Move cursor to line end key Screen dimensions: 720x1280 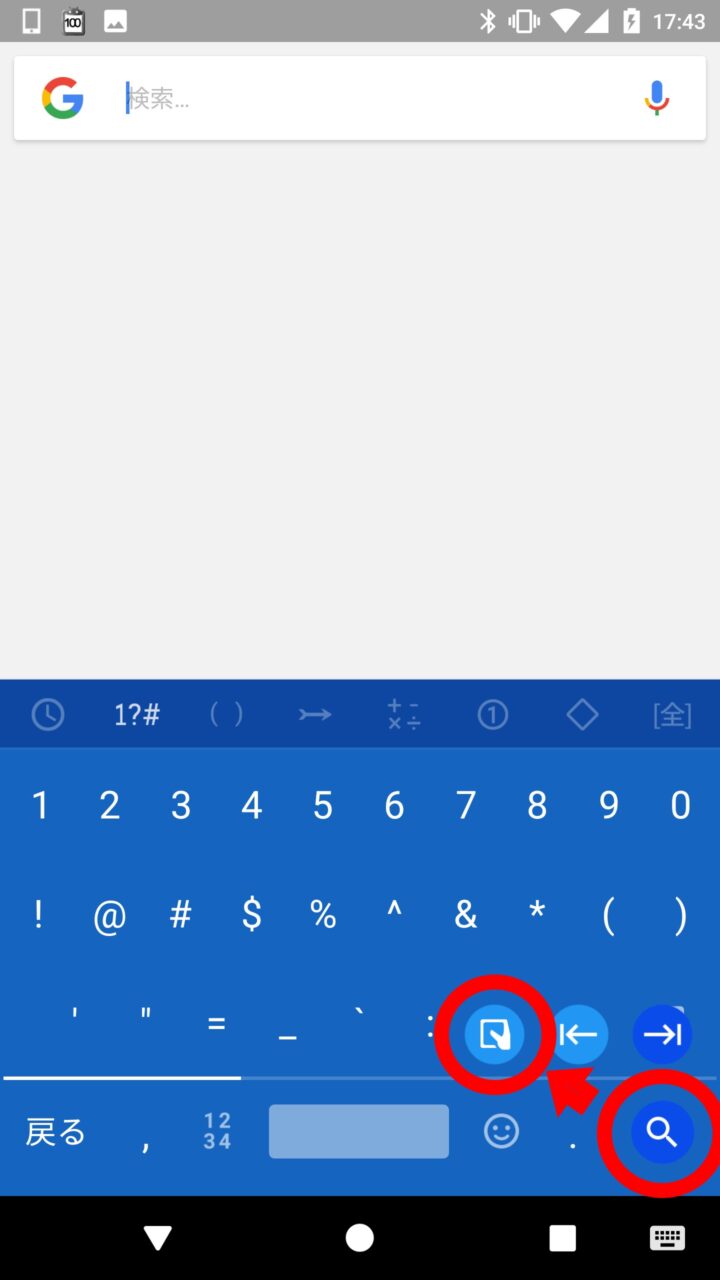click(x=662, y=1034)
